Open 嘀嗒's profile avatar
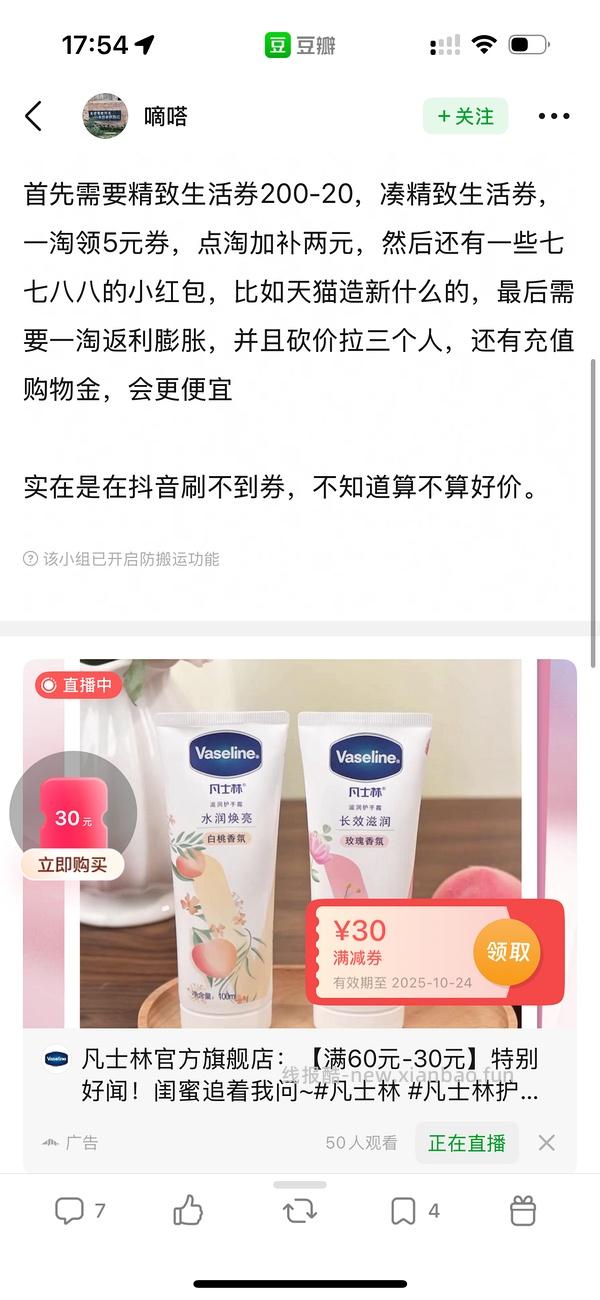 point(105,116)
